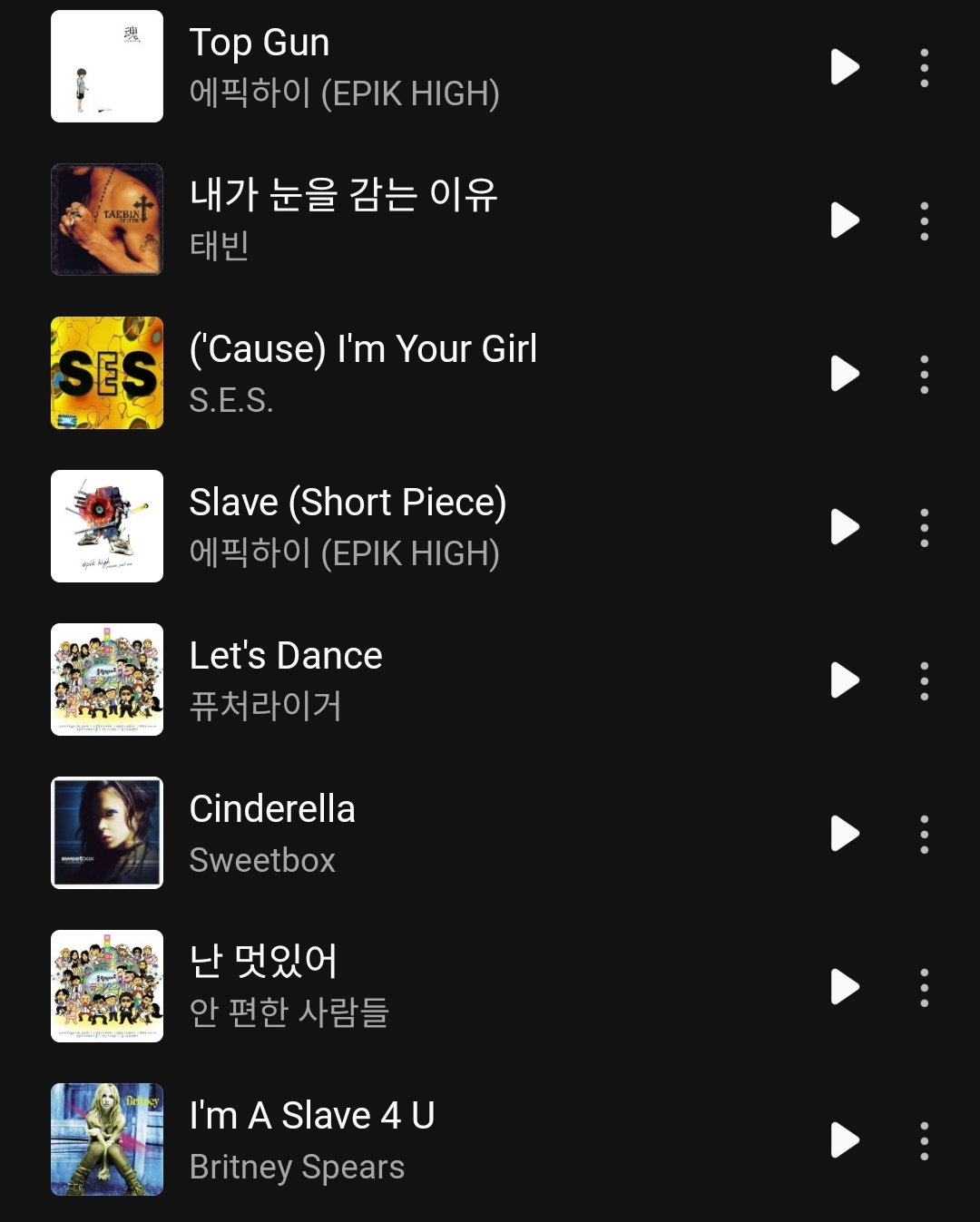Screen dimensions: 980x1222
Task: Select the Britney Spears song row
Action: [454, 1140]
